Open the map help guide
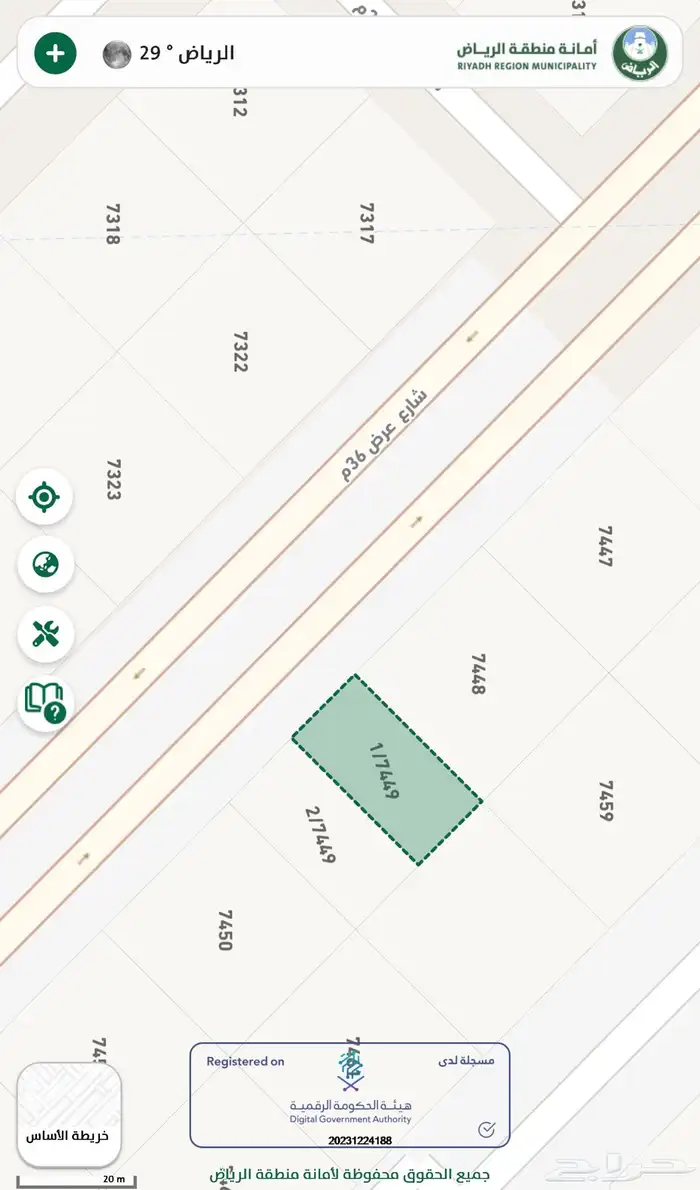Image resolution: width=700 pixels, height=1190 pixels. pyautogui.click(x=45, y=703)
